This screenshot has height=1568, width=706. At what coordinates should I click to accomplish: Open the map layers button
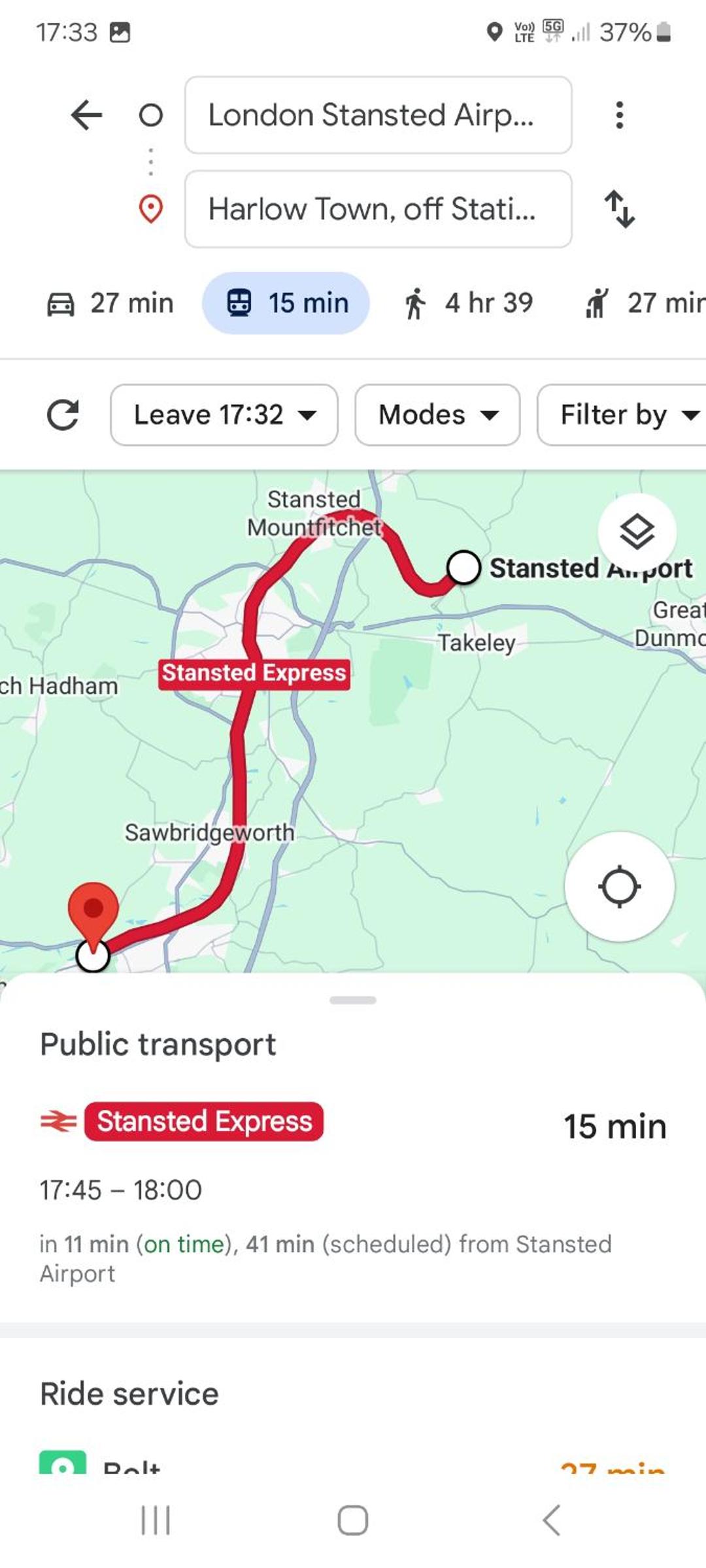click(637, 532)
